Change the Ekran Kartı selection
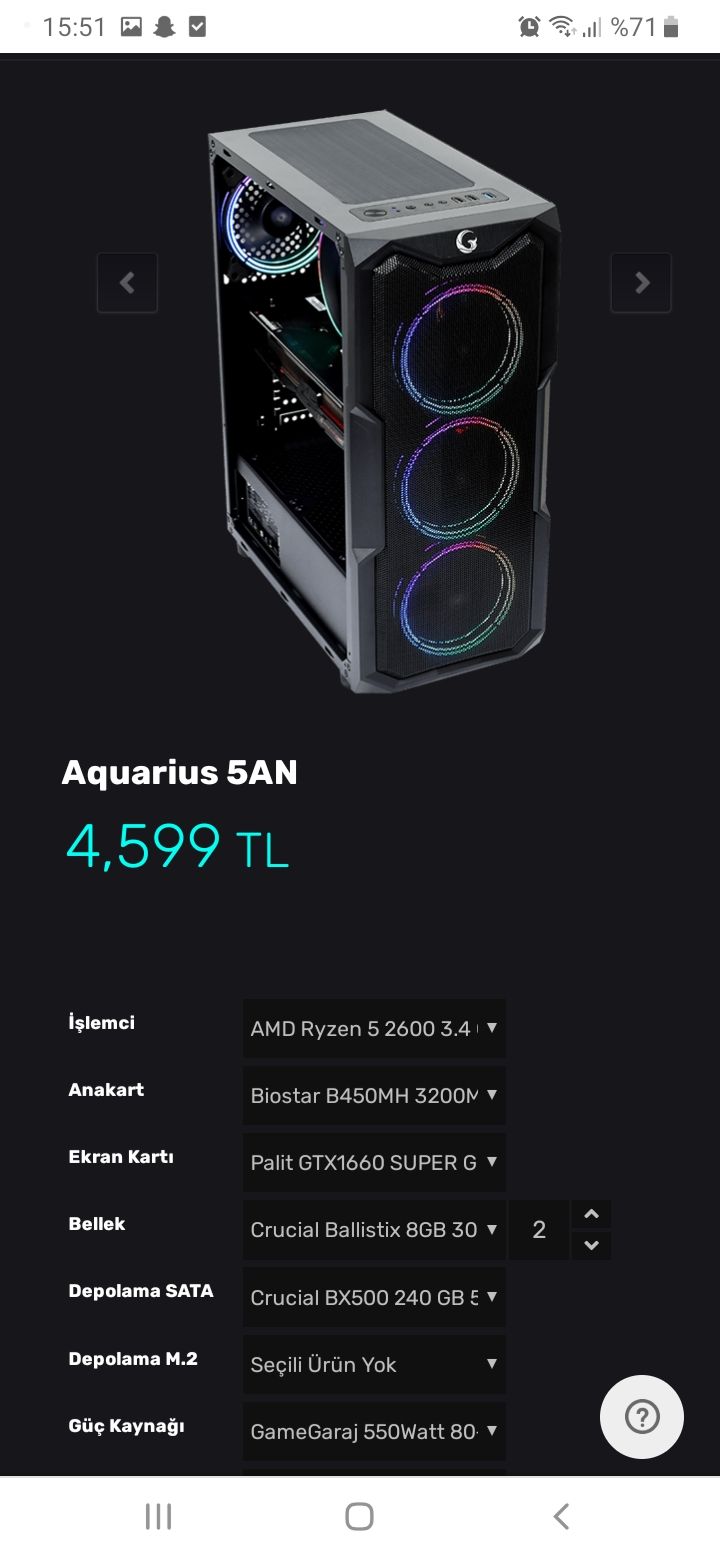The height and width of the screenshot is (1560, 720). [374, 1162]
